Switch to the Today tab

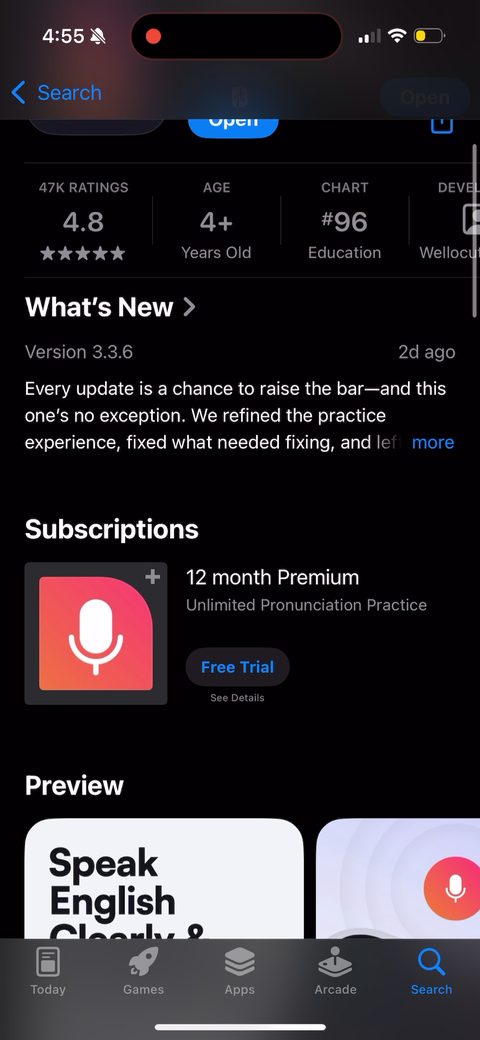[x=48, y=971]
